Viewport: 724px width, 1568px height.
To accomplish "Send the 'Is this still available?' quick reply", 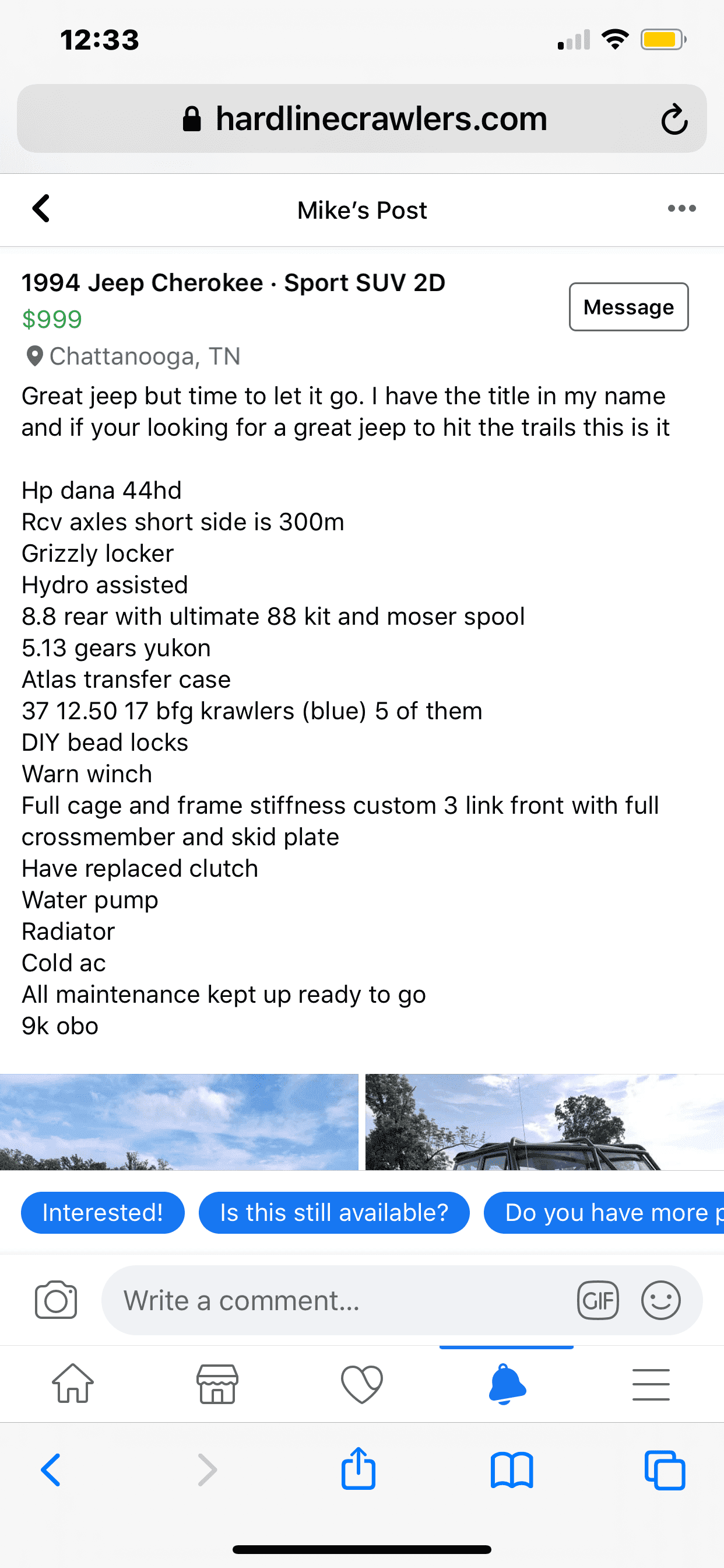I will tap(334, 1213).
